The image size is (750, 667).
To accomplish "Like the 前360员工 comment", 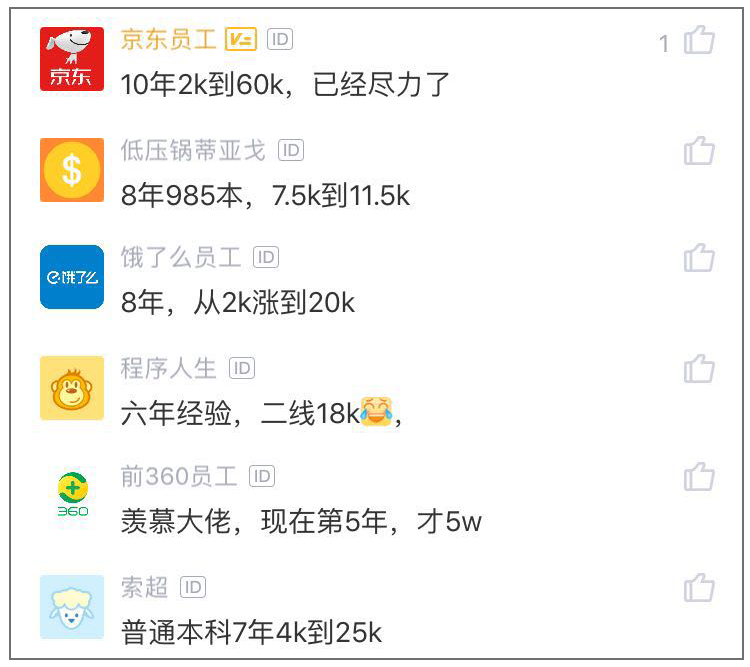I will 699,477.
